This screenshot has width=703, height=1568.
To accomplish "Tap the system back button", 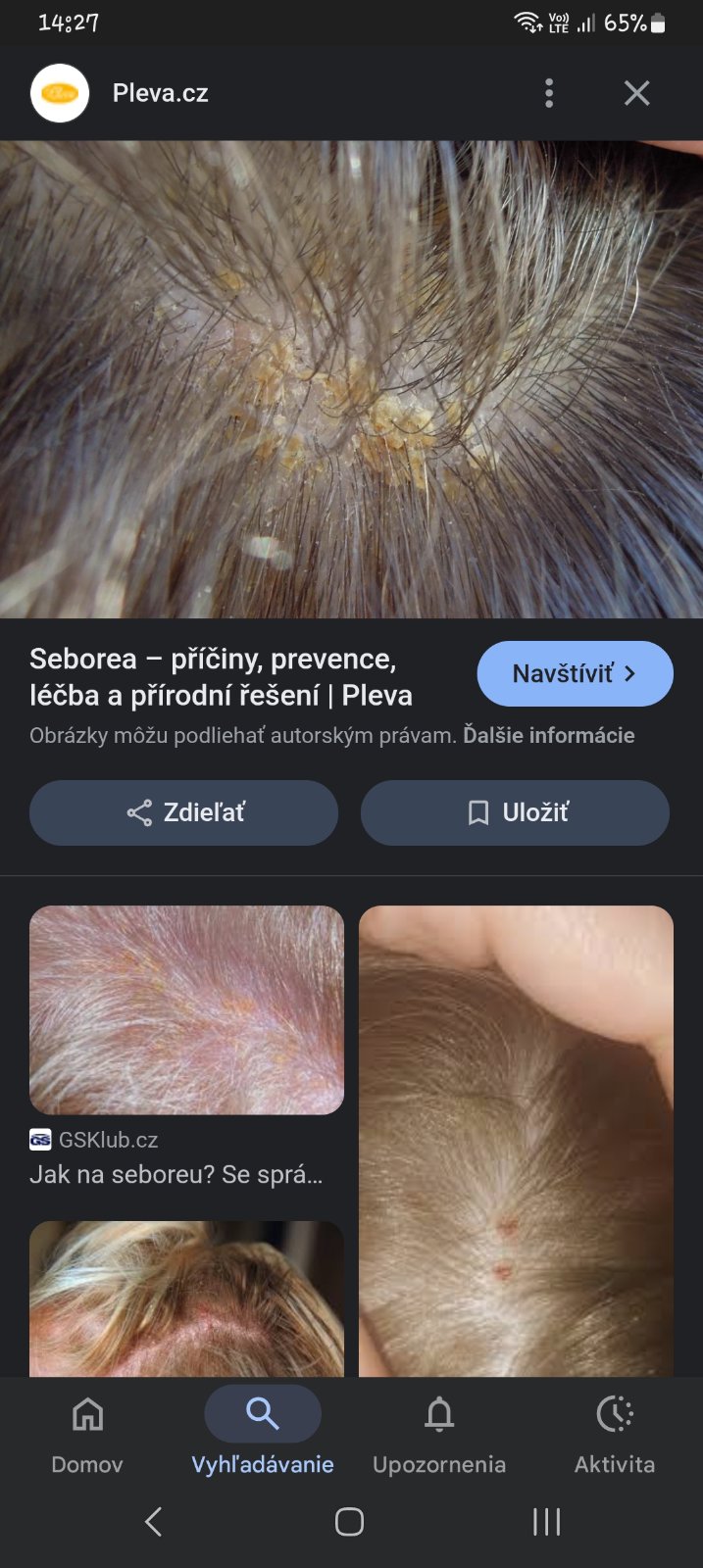I will point(154,1522).
